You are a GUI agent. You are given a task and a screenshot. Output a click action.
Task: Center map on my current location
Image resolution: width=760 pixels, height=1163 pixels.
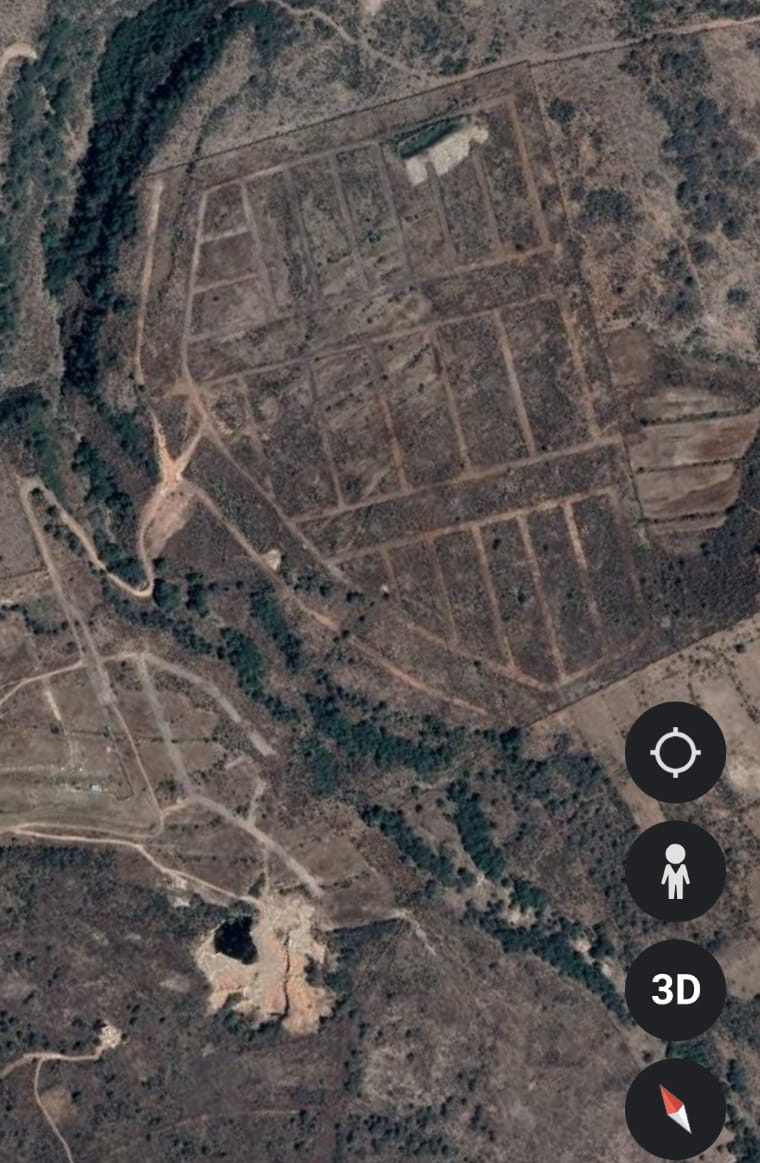(675, 752)
